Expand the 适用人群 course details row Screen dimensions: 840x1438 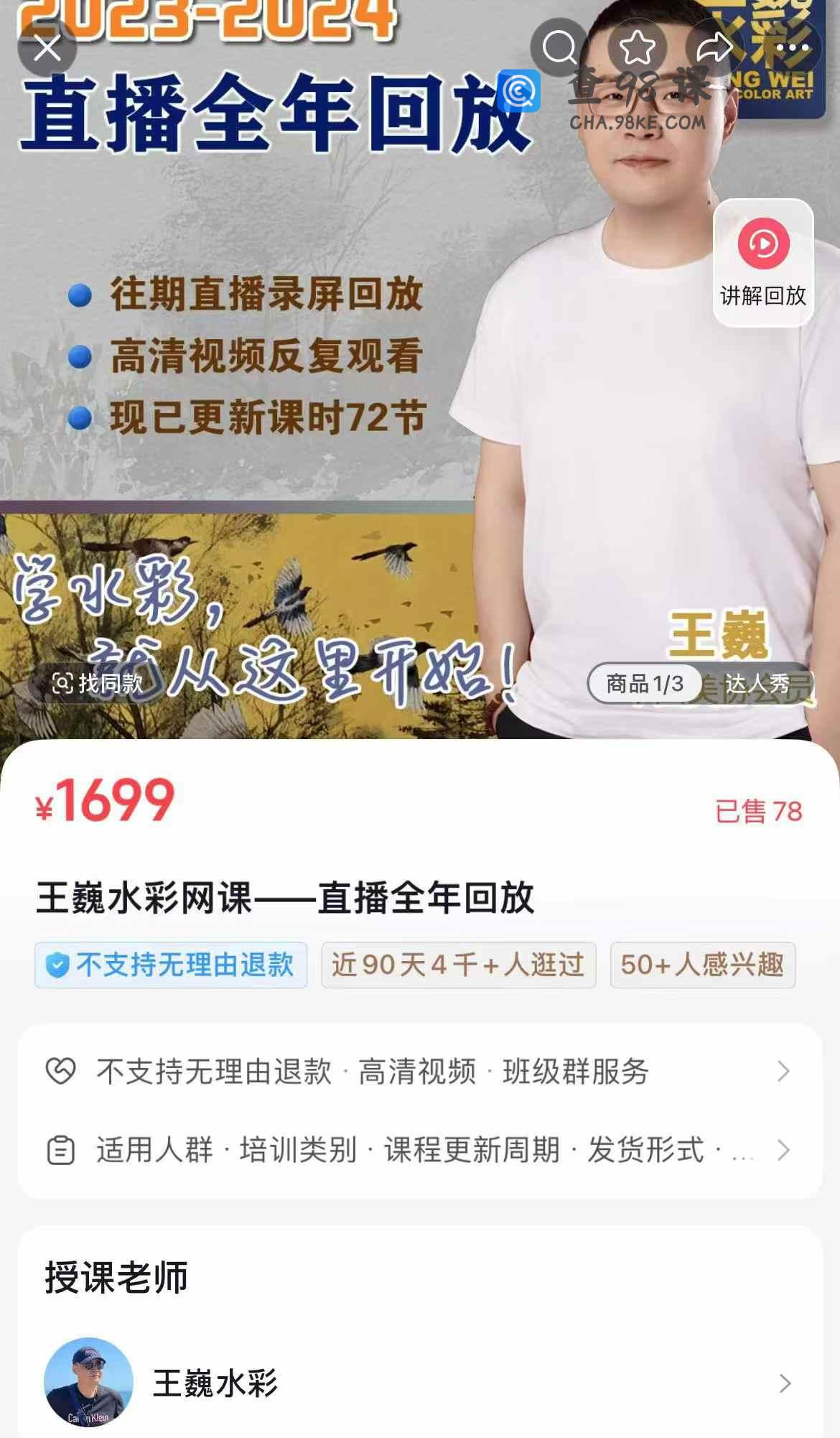coord(419,1149)
